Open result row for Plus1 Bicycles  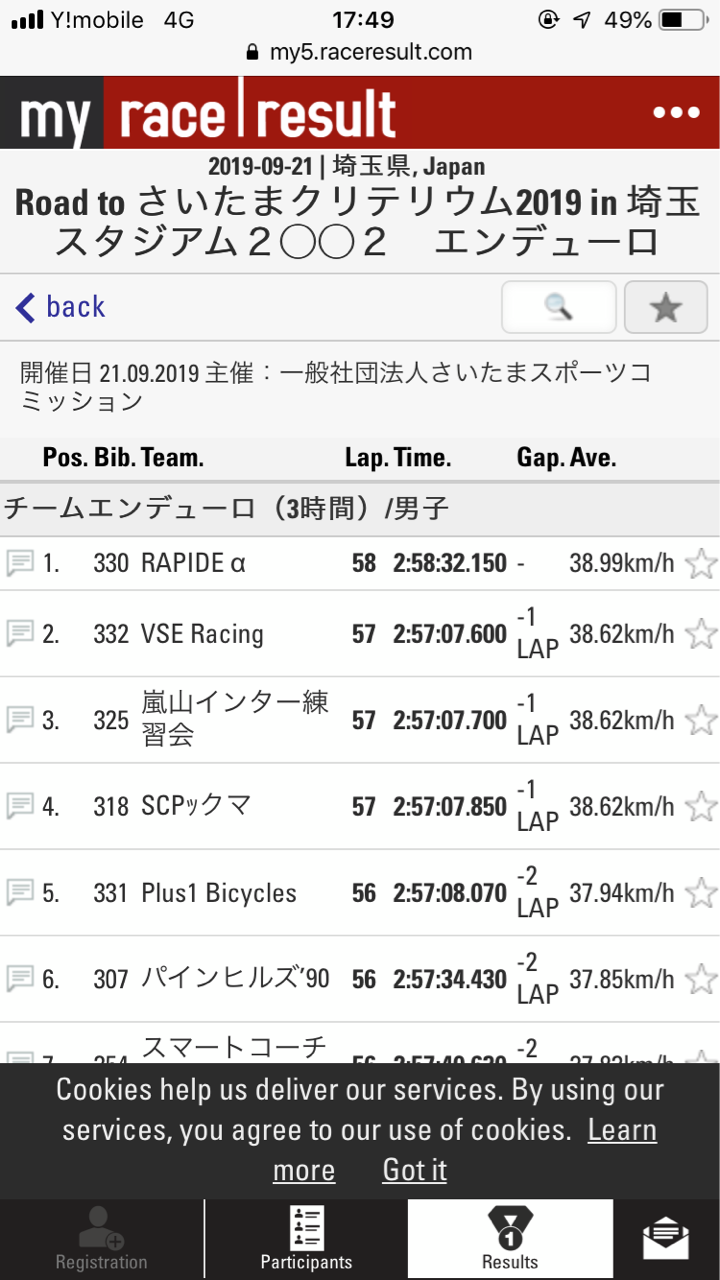pyautogui.click(x=360, y=892)
